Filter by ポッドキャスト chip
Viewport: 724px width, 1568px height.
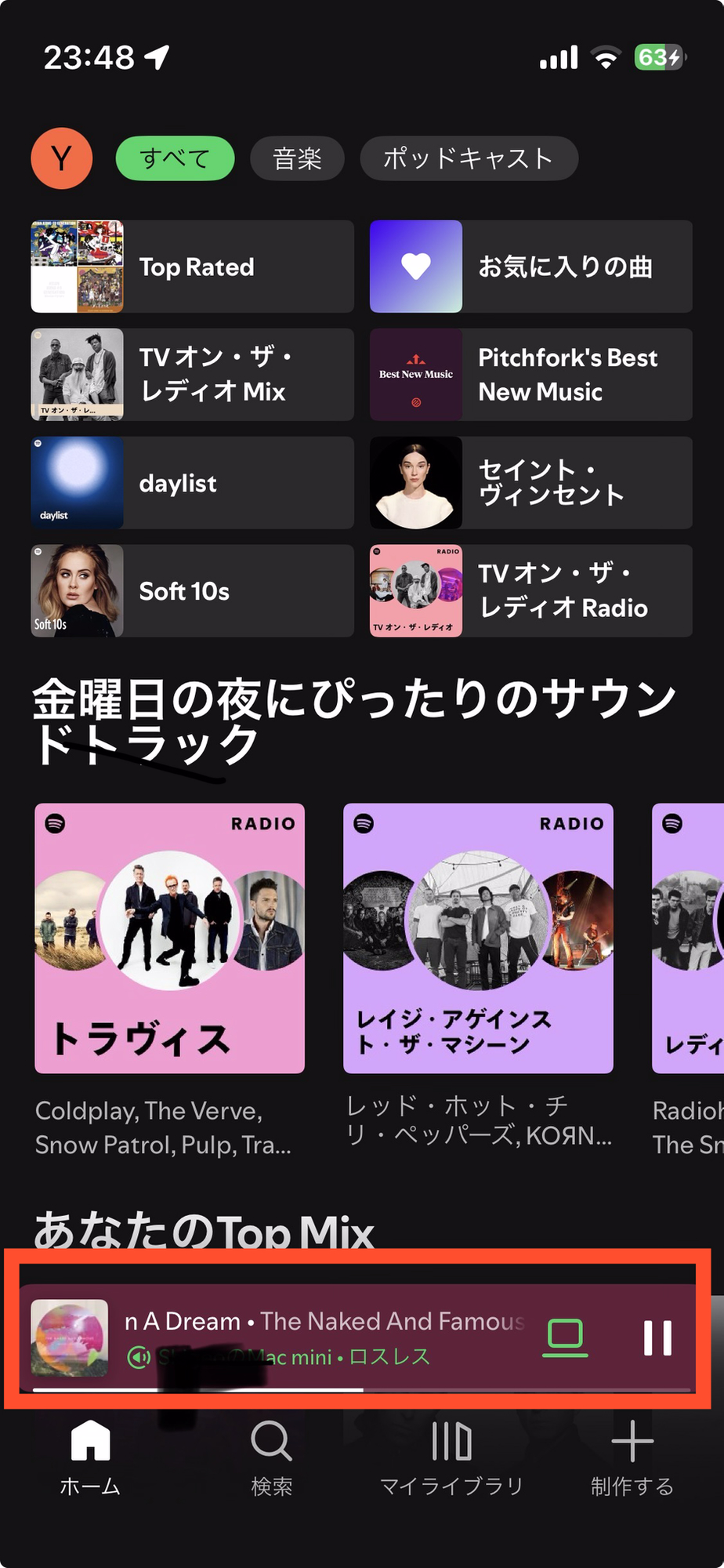469,159
